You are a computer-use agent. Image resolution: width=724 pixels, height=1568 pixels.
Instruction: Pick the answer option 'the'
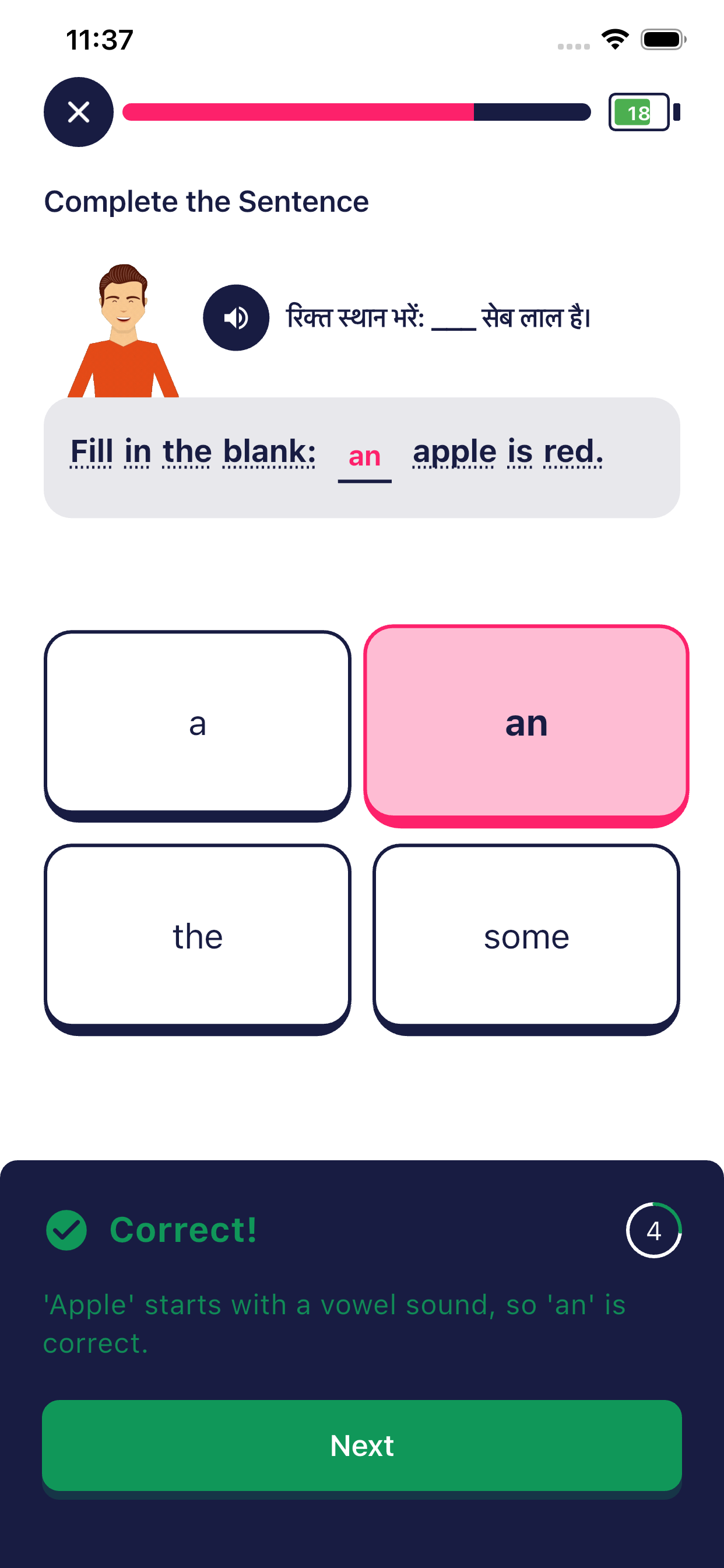point(198,936)
